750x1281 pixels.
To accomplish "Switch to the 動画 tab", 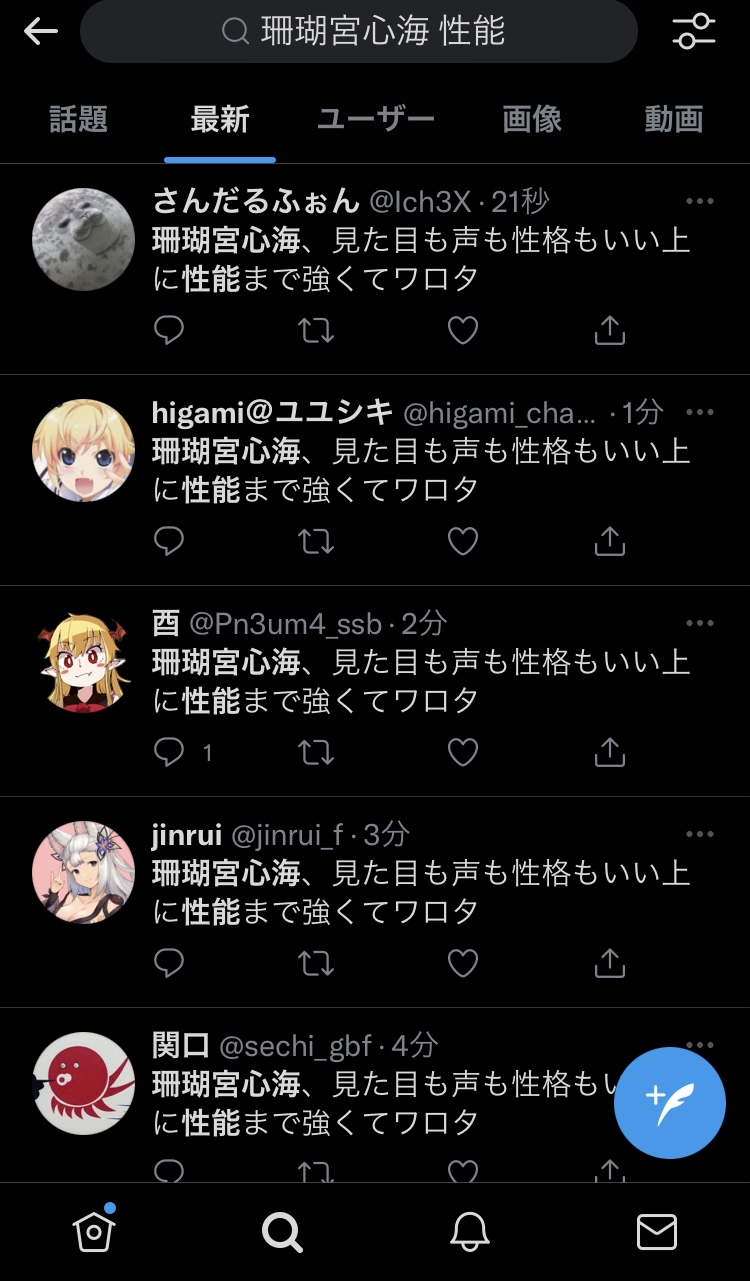I will click(x=673, y=120).
